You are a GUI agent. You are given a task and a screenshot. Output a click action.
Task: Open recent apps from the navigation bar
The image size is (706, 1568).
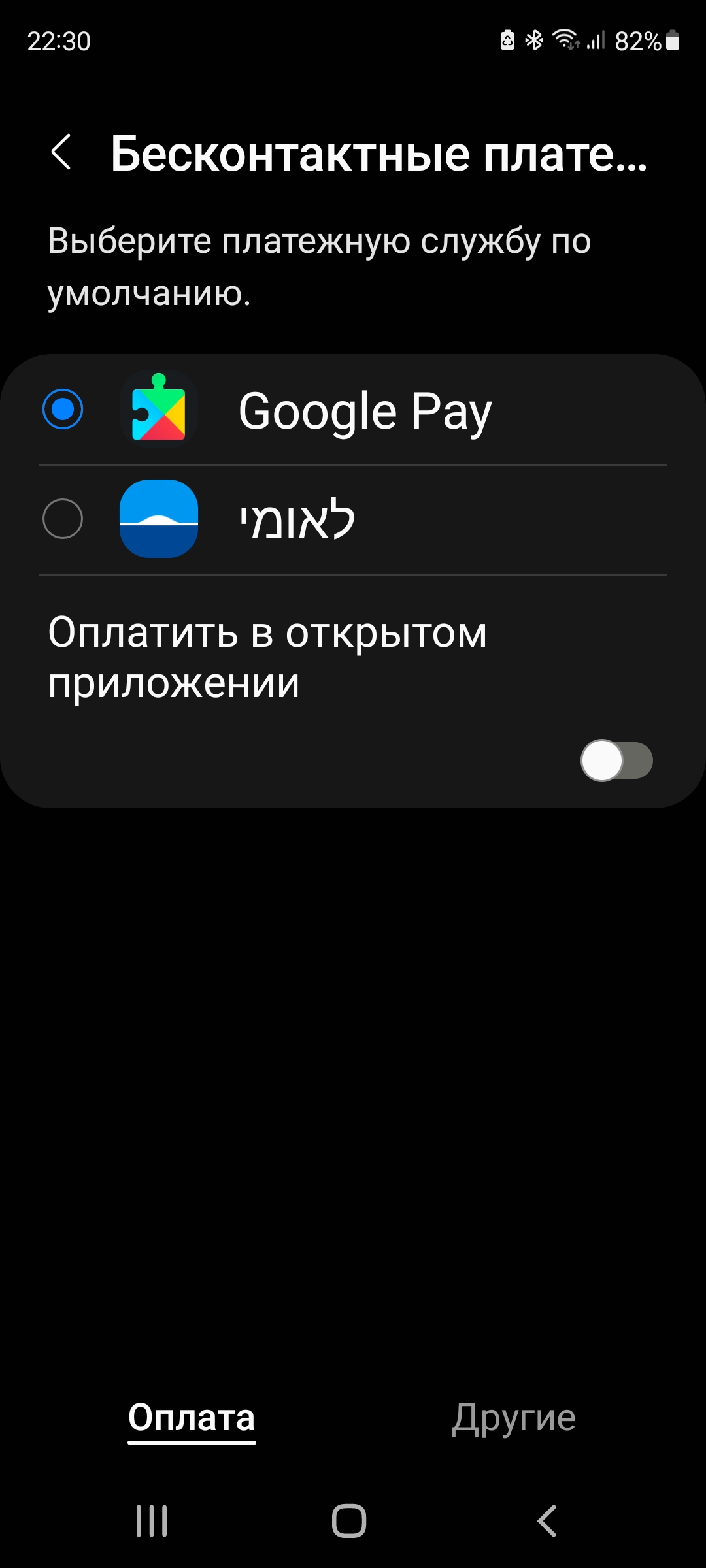click(x=152, y=1520)
